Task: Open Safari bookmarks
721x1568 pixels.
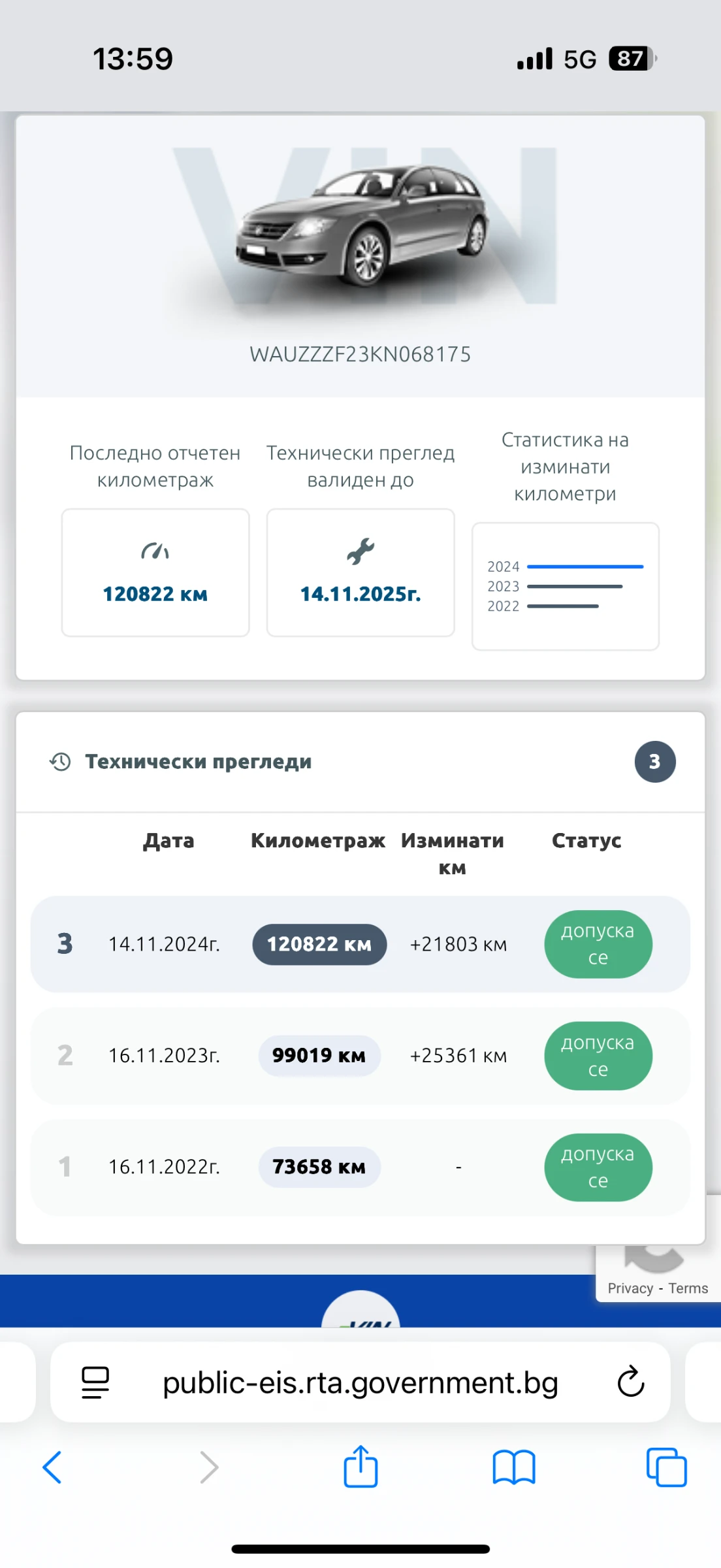Action: 514,1467
